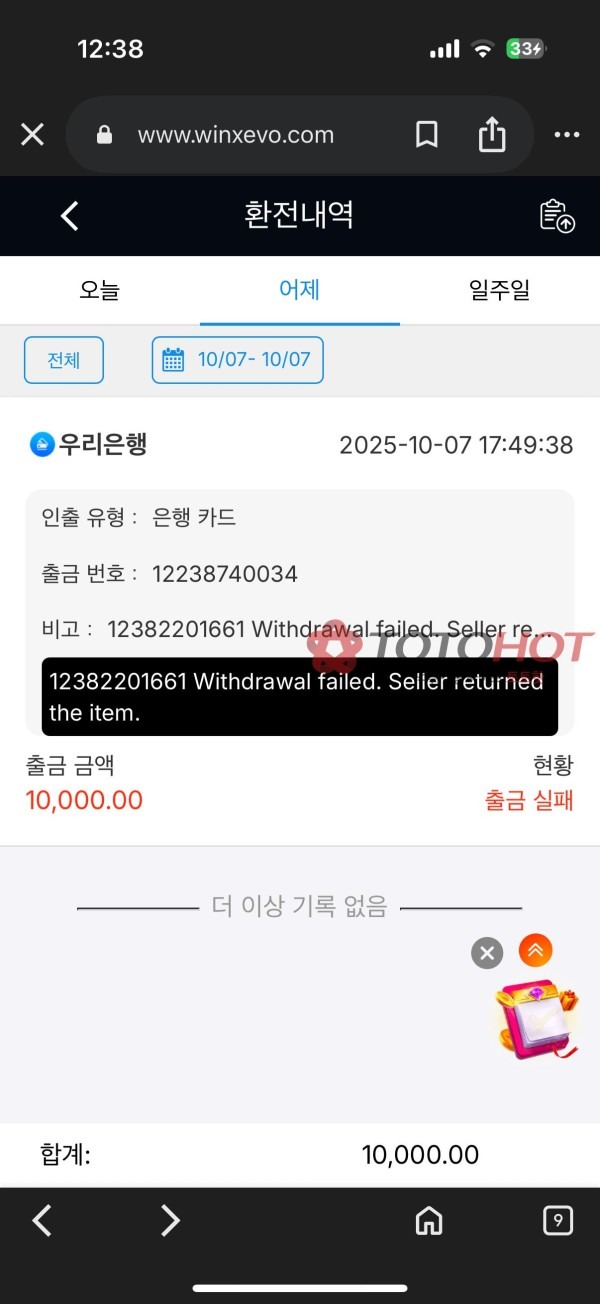Switch to the 오늘 tab
The height and width of the screenshot is (1304, 600).
click(x=100, y=290)
